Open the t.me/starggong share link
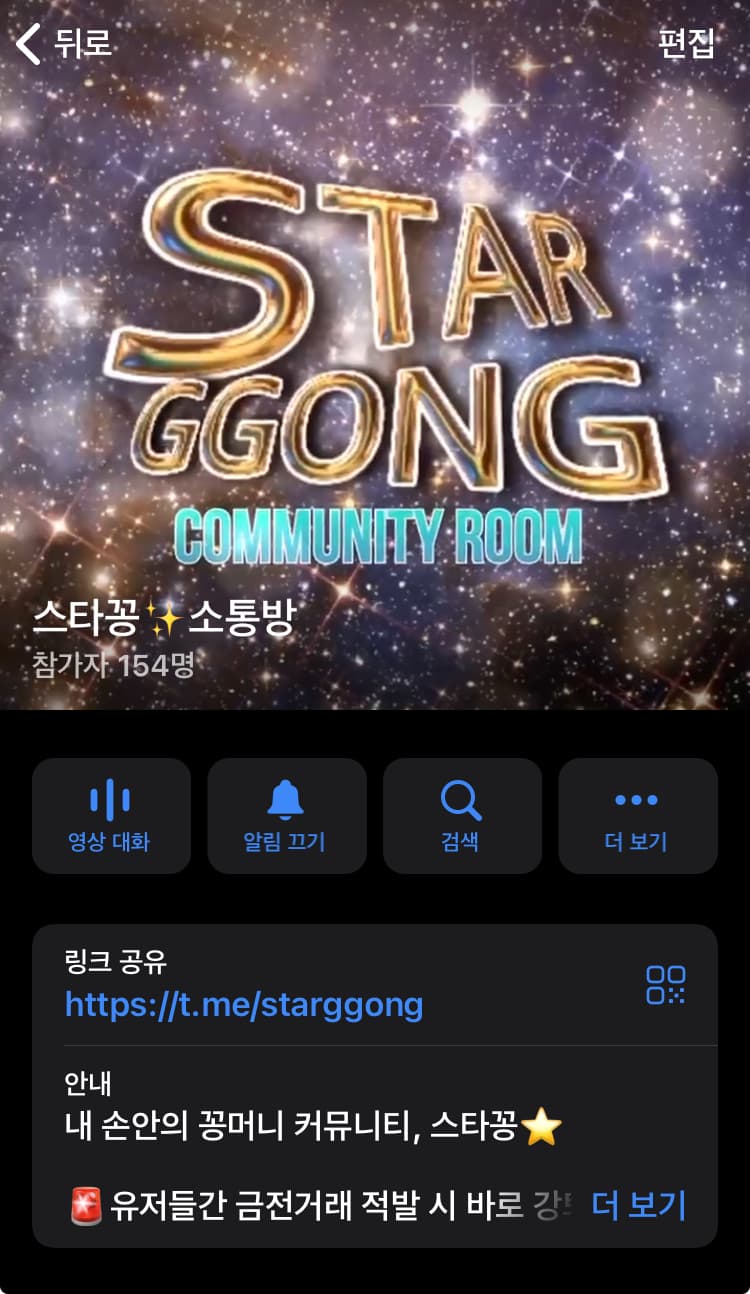This screenshot has width=750, height=1294. click(x=244, y=1004)
